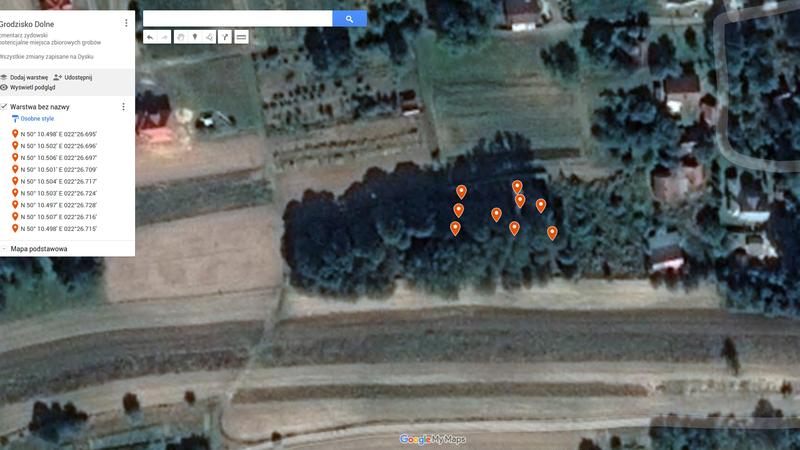Image resolution: width=800 pixels, height=450 pixels.
Task: Select marker N 50° 10.498' E 022°26.695'
Action: [58, 134]
